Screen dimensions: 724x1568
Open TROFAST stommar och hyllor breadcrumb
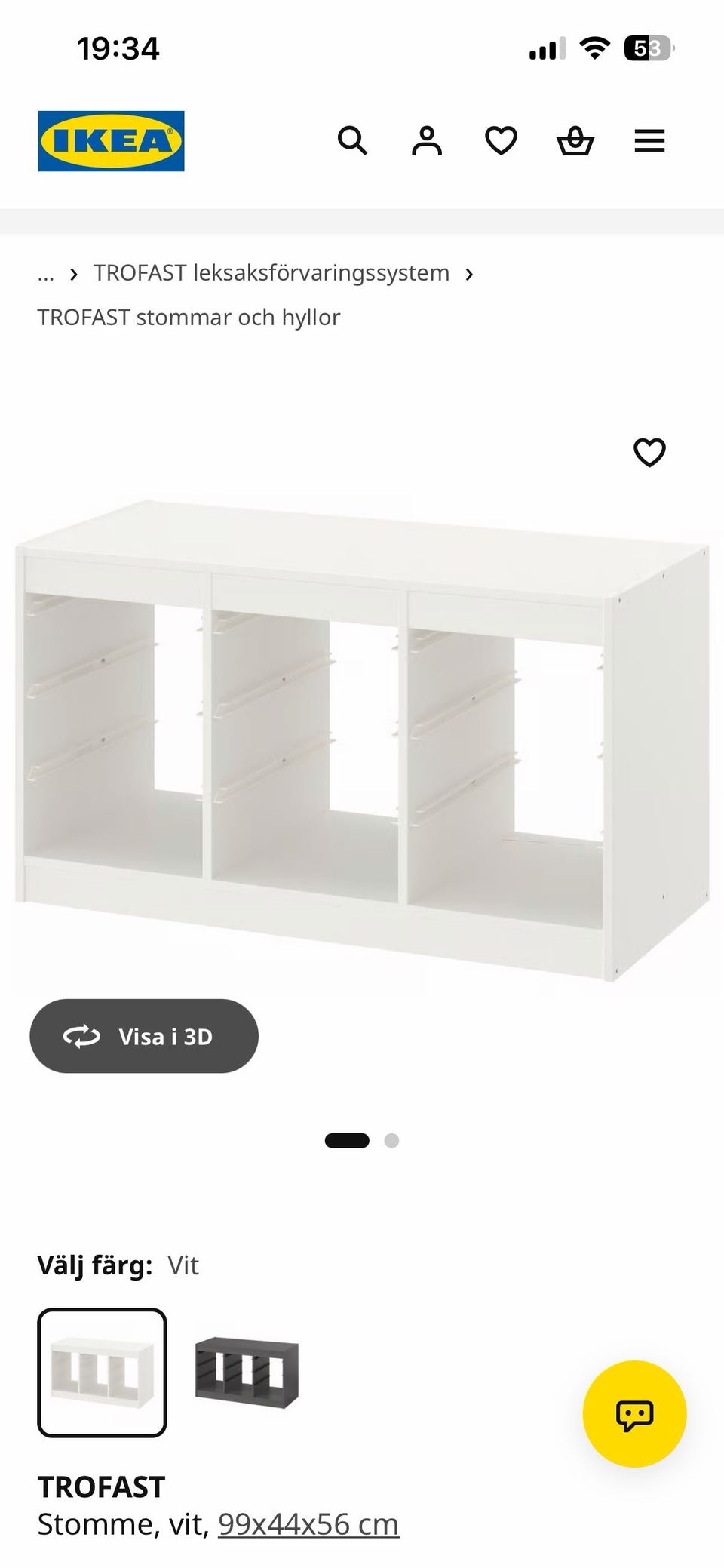189,317
